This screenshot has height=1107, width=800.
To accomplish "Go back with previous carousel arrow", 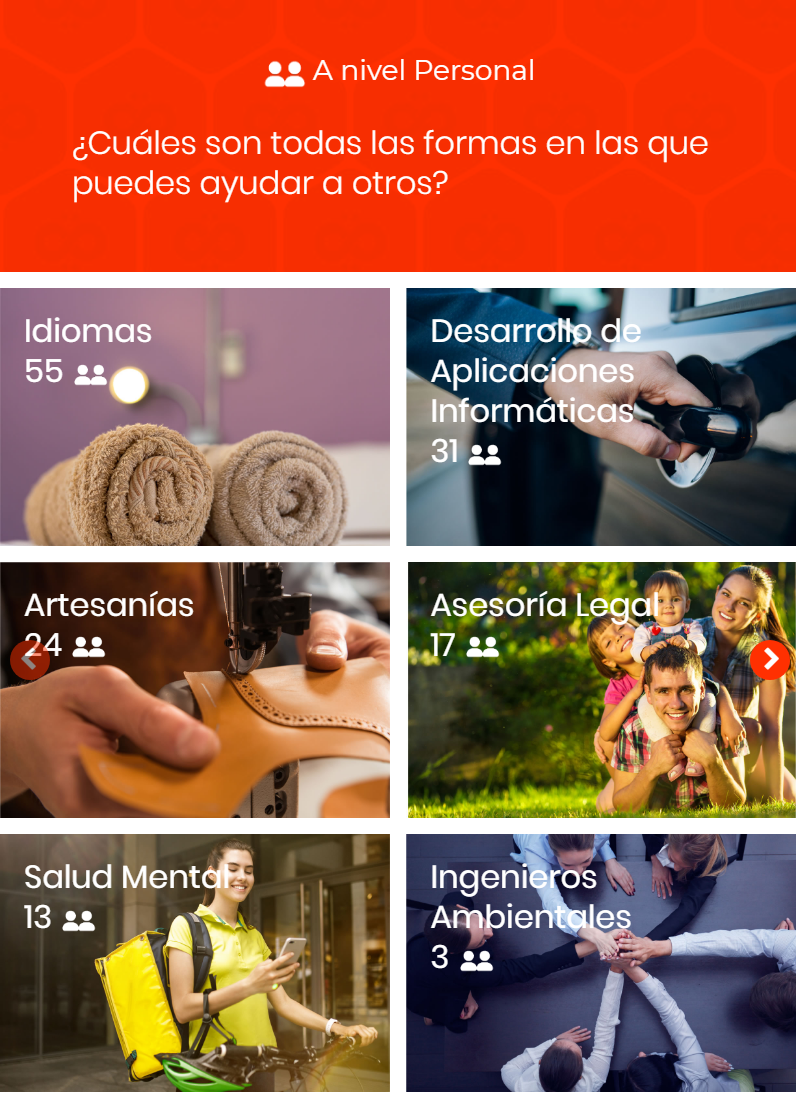I will (x=29, y=659).
